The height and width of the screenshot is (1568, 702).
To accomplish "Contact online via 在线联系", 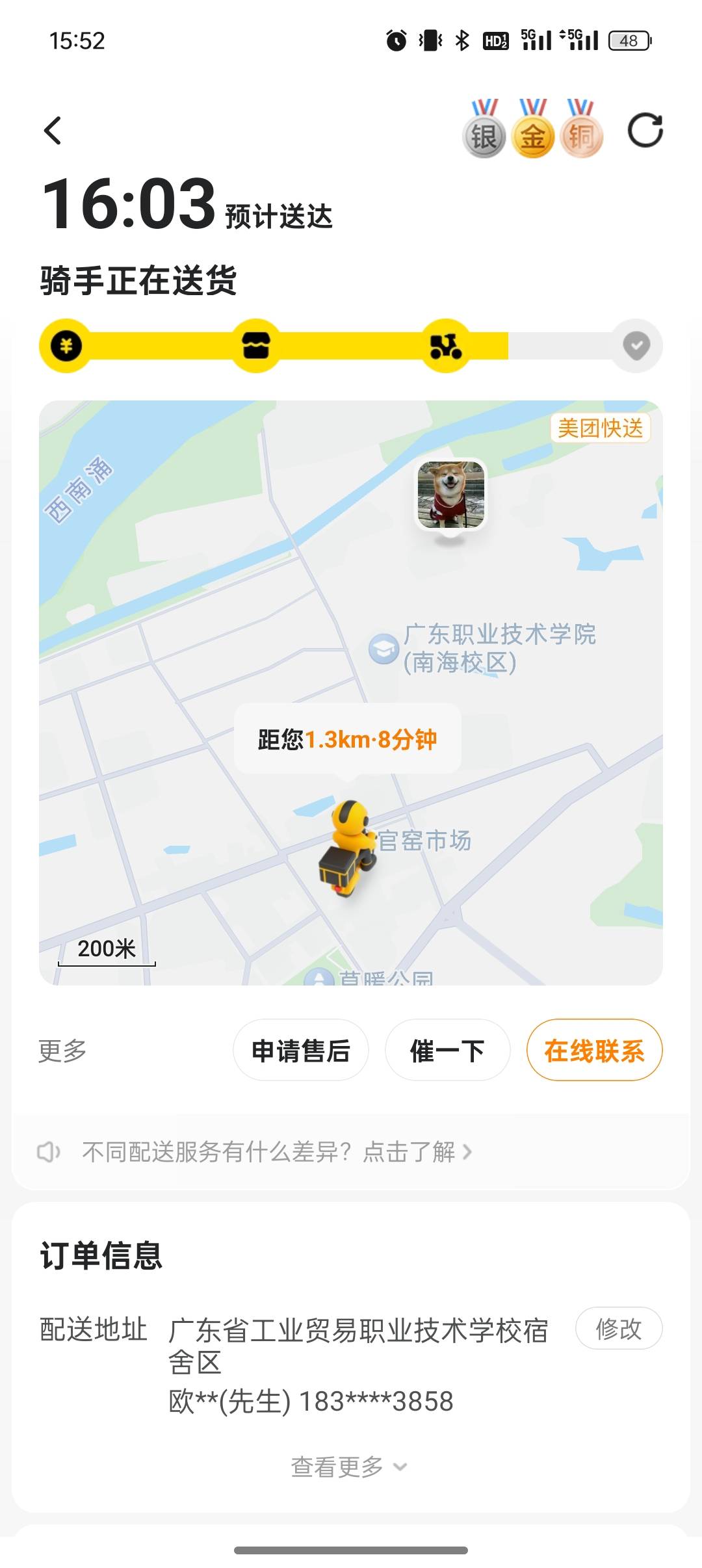I will (x=594, y=1051).
